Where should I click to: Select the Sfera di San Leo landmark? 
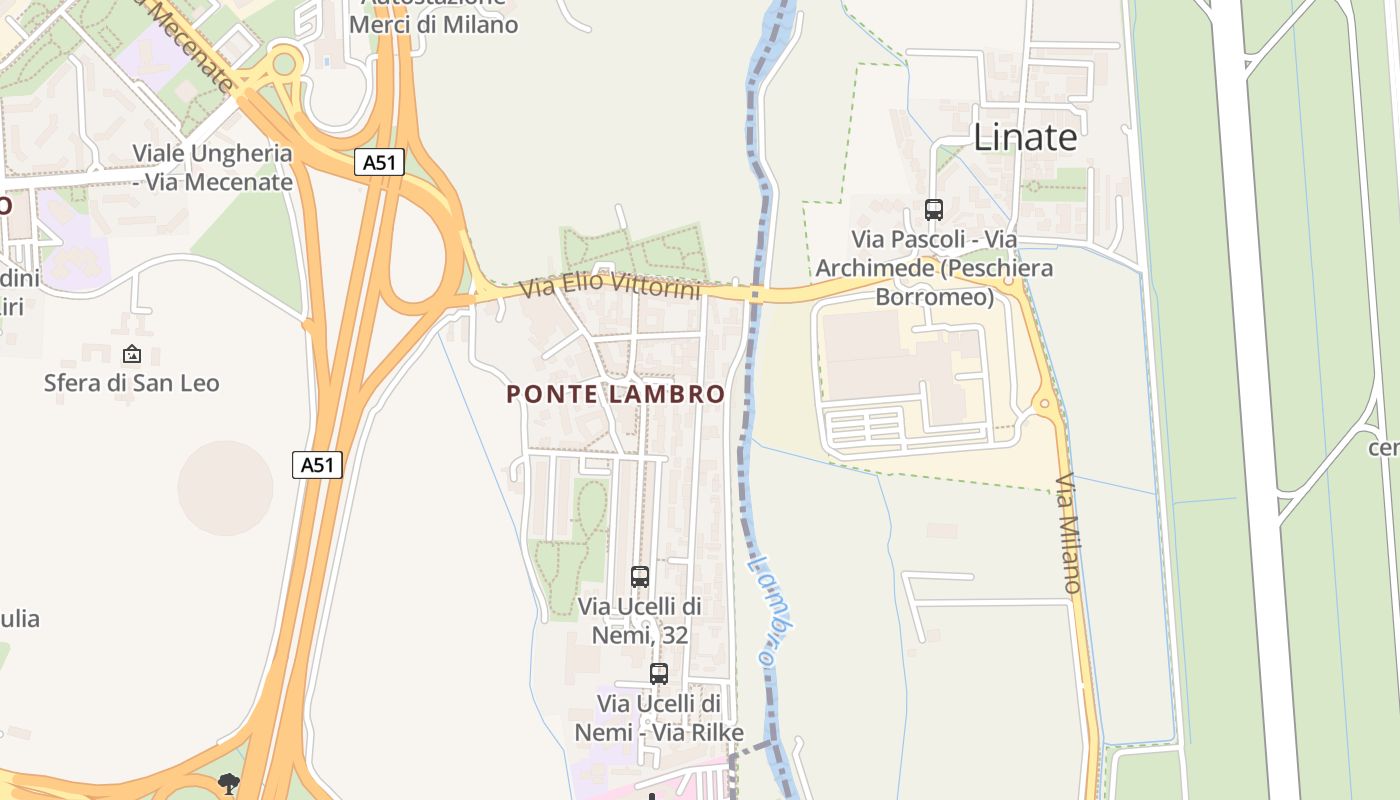(131, 354)
